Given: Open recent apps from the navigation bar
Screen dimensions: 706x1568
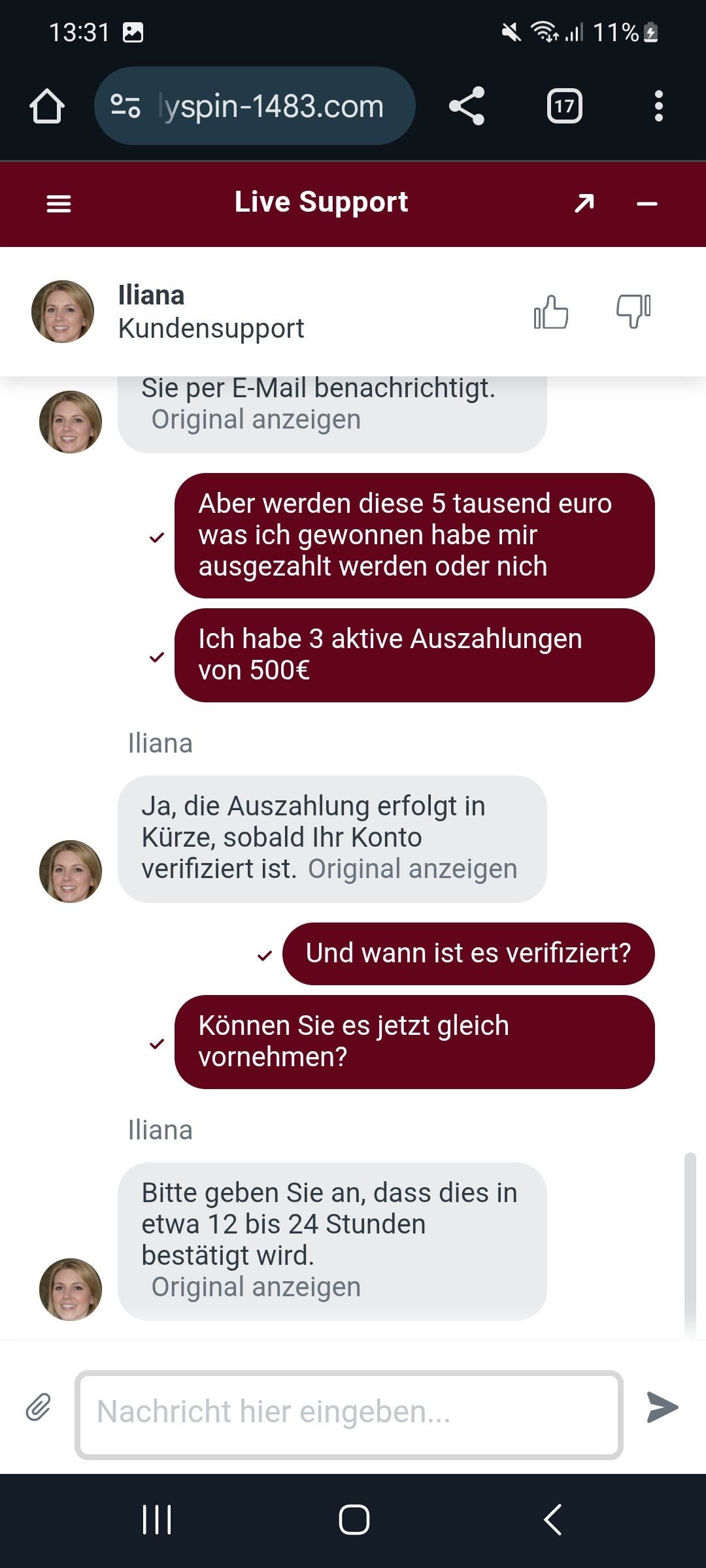Looking at the screenshot, I should [157, 1519].
